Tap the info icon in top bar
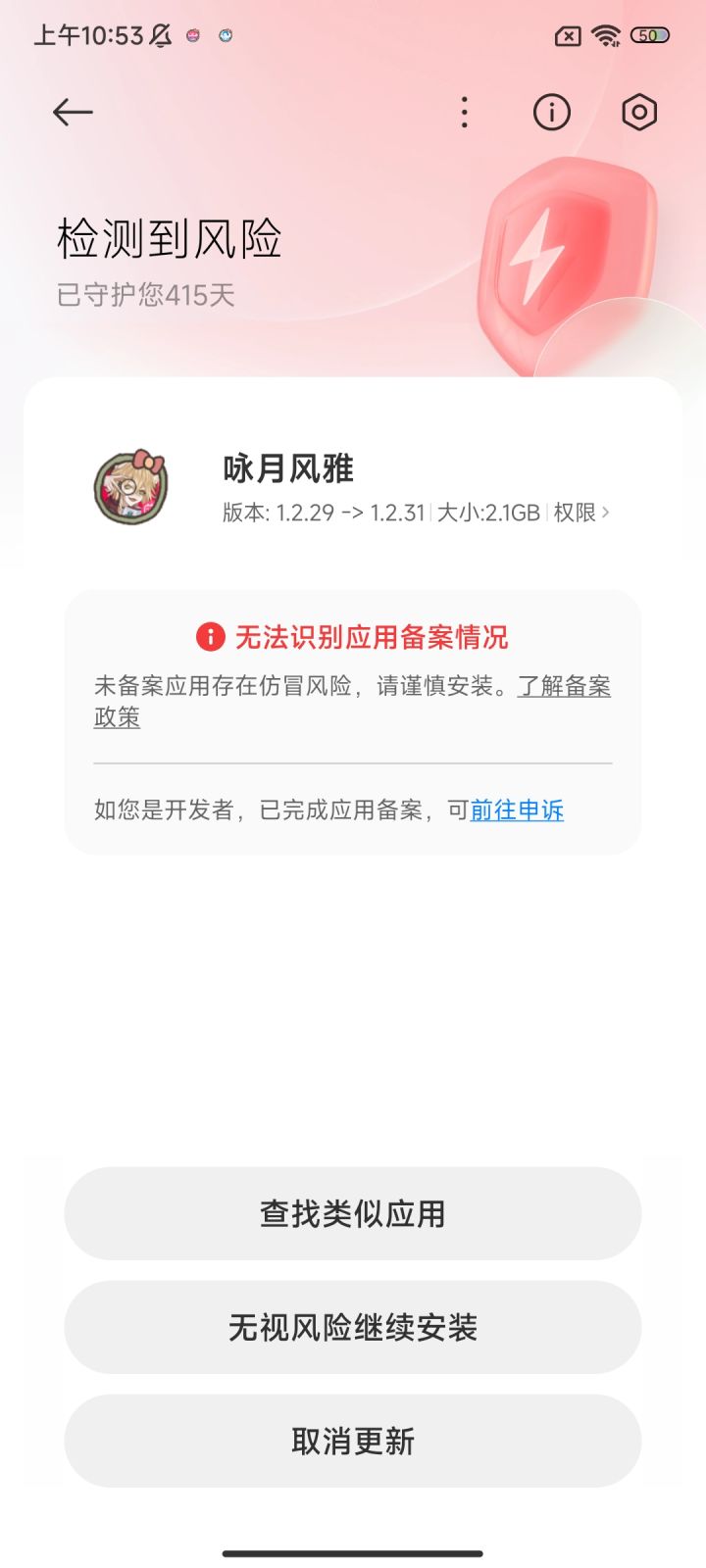Image resolution: width=706 pixels, height=1568 pixels. click(552, 112)
